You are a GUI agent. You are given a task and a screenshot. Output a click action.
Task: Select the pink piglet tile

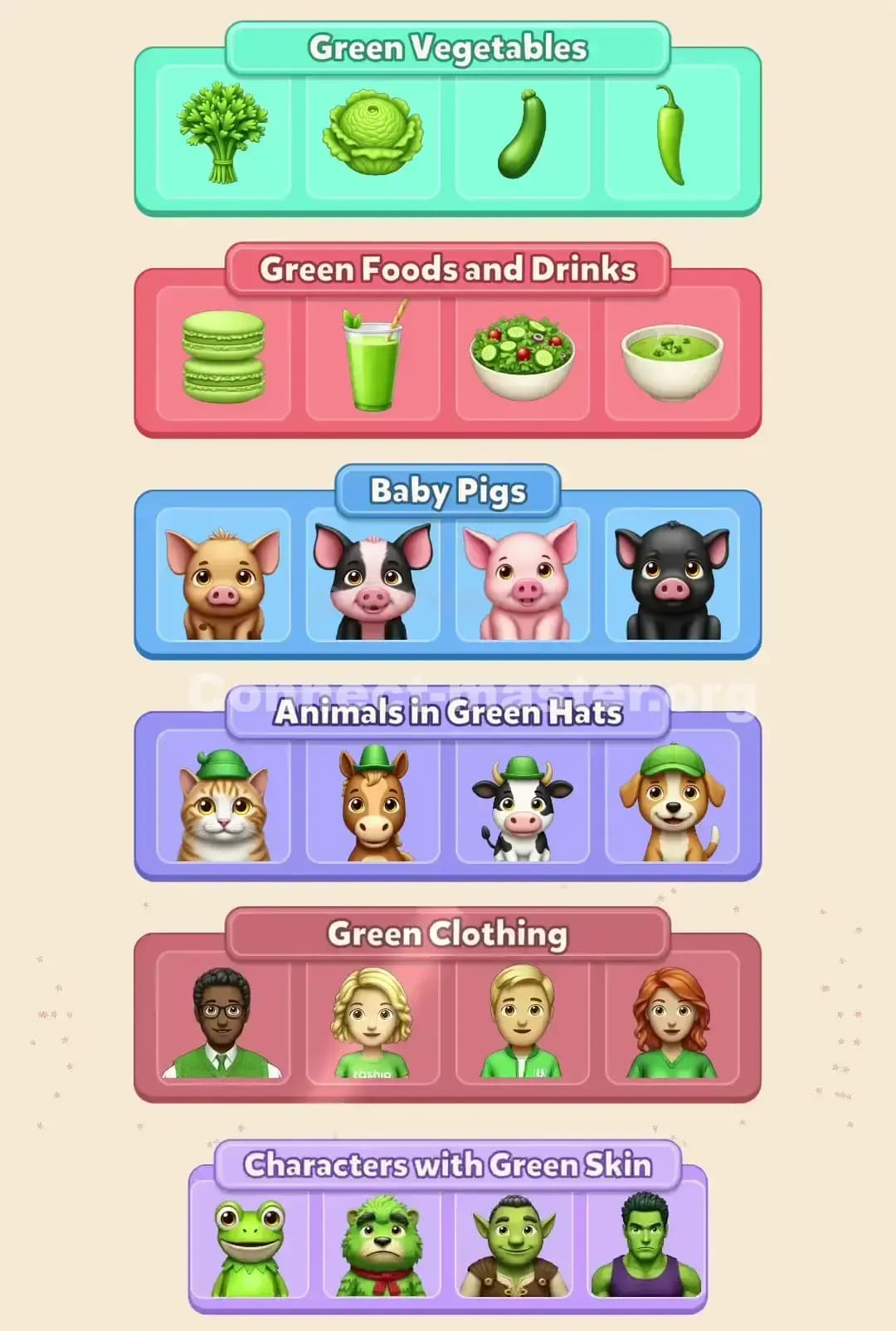click(523, 577)
